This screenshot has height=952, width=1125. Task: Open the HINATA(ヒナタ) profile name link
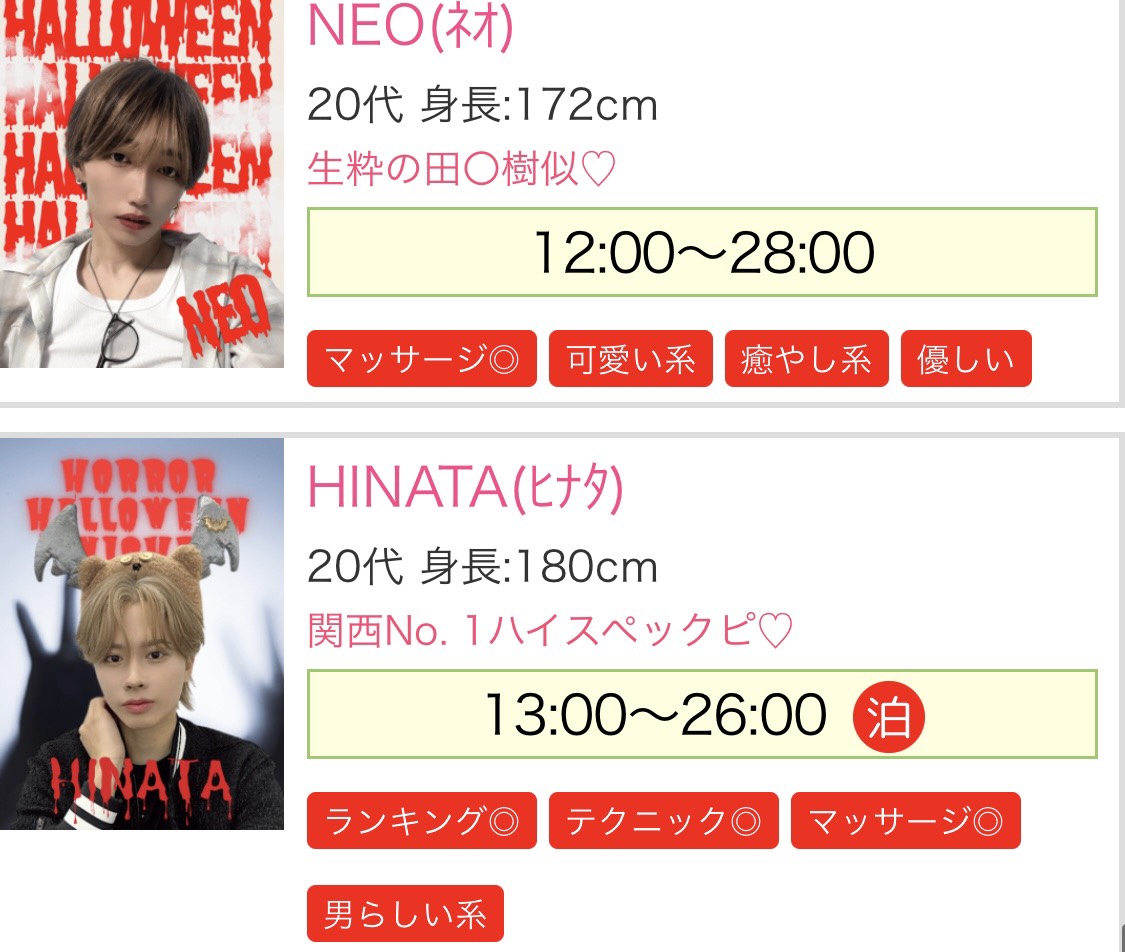pos(465,487)
